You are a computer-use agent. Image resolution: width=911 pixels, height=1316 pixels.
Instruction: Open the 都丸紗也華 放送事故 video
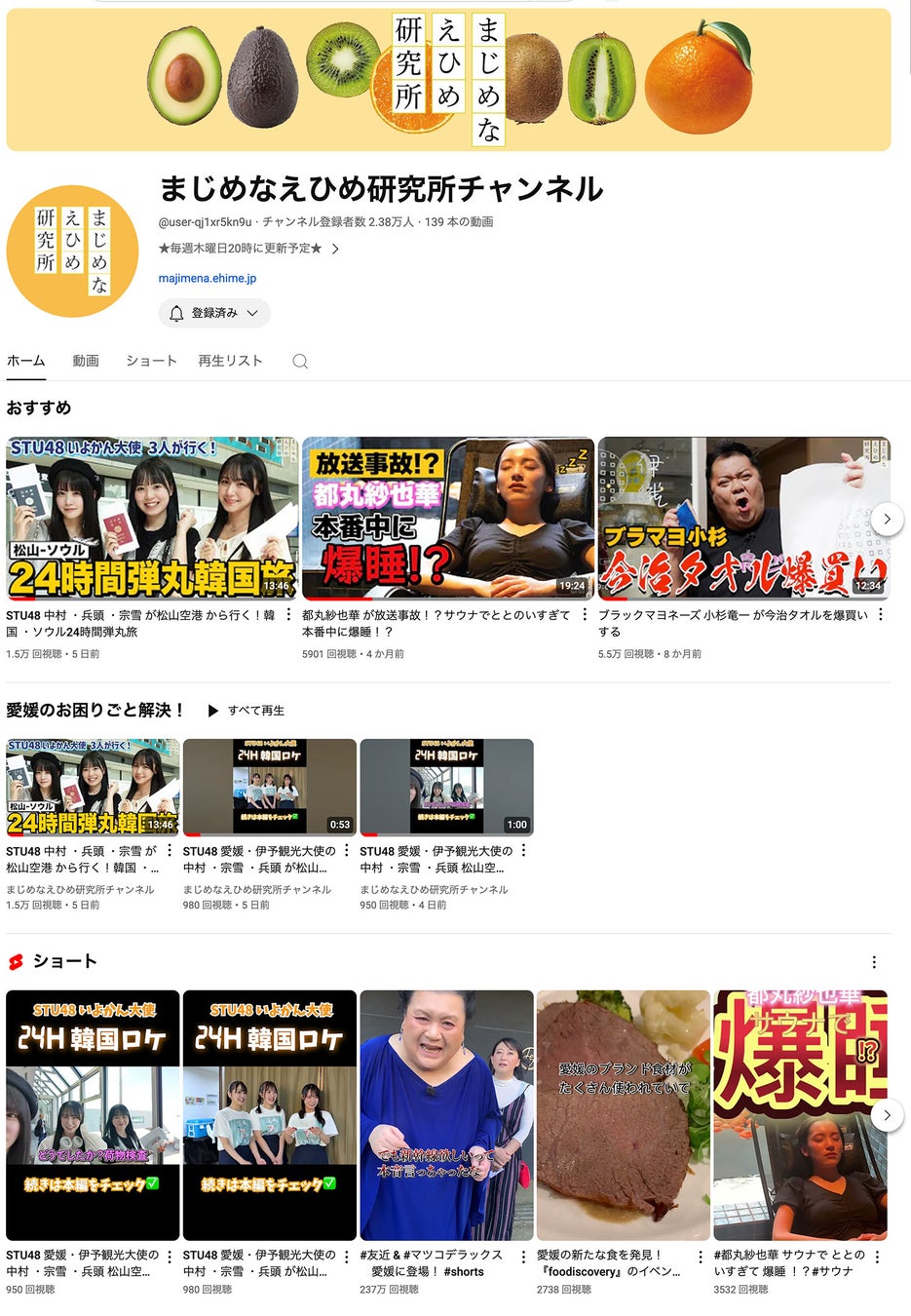pyautogui.click(x=447, y=519)
